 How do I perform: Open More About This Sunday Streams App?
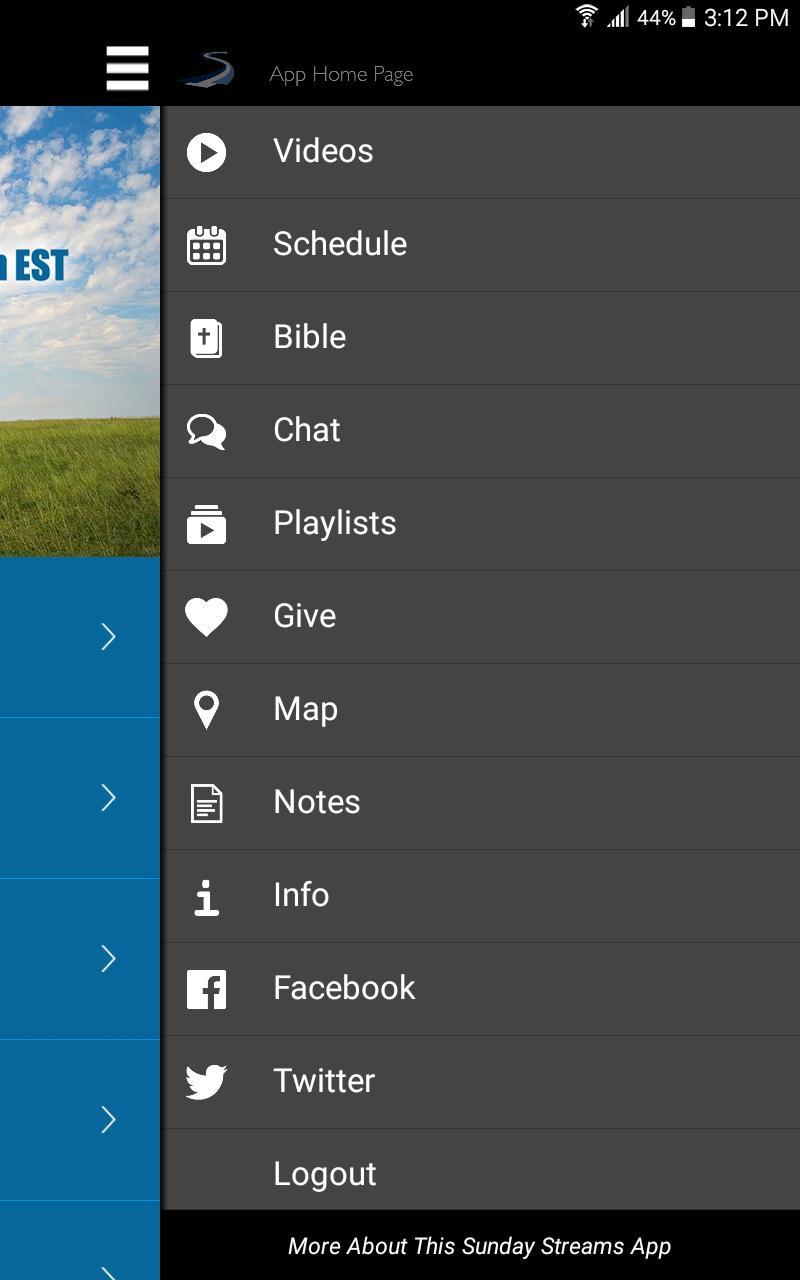point(479,1246)
